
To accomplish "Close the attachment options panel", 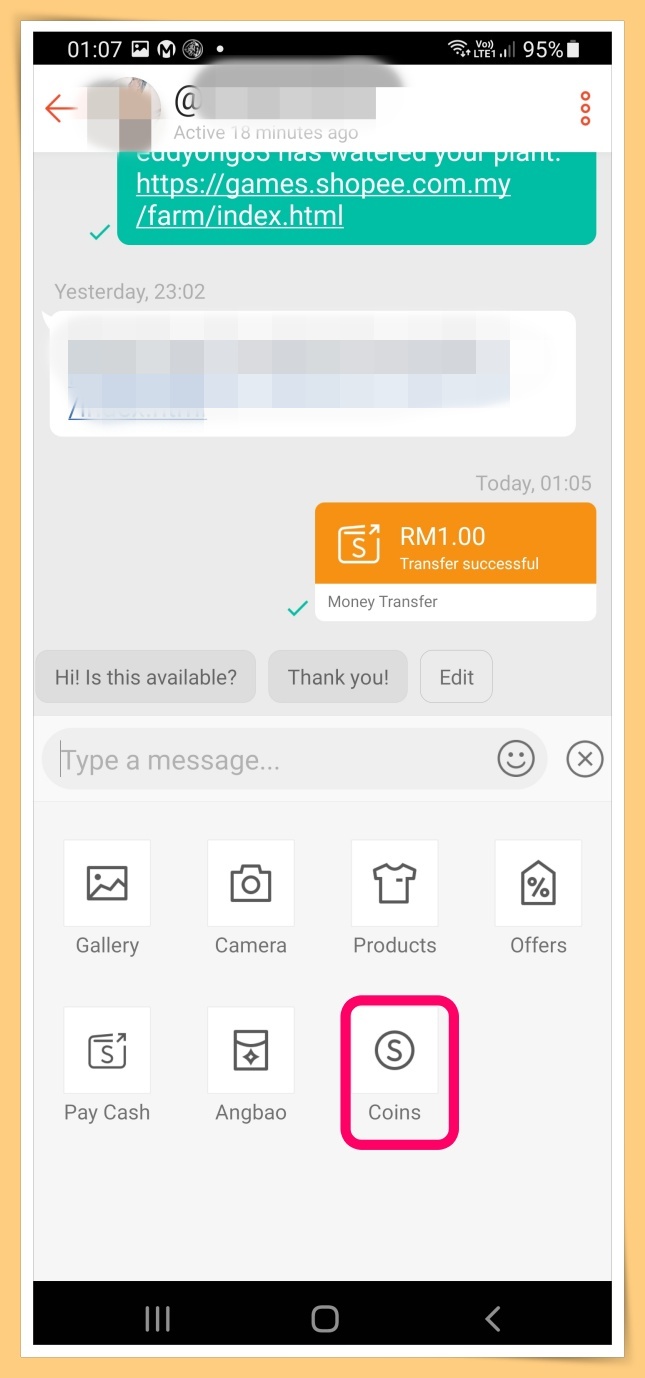I will click(x=585, y=760).
